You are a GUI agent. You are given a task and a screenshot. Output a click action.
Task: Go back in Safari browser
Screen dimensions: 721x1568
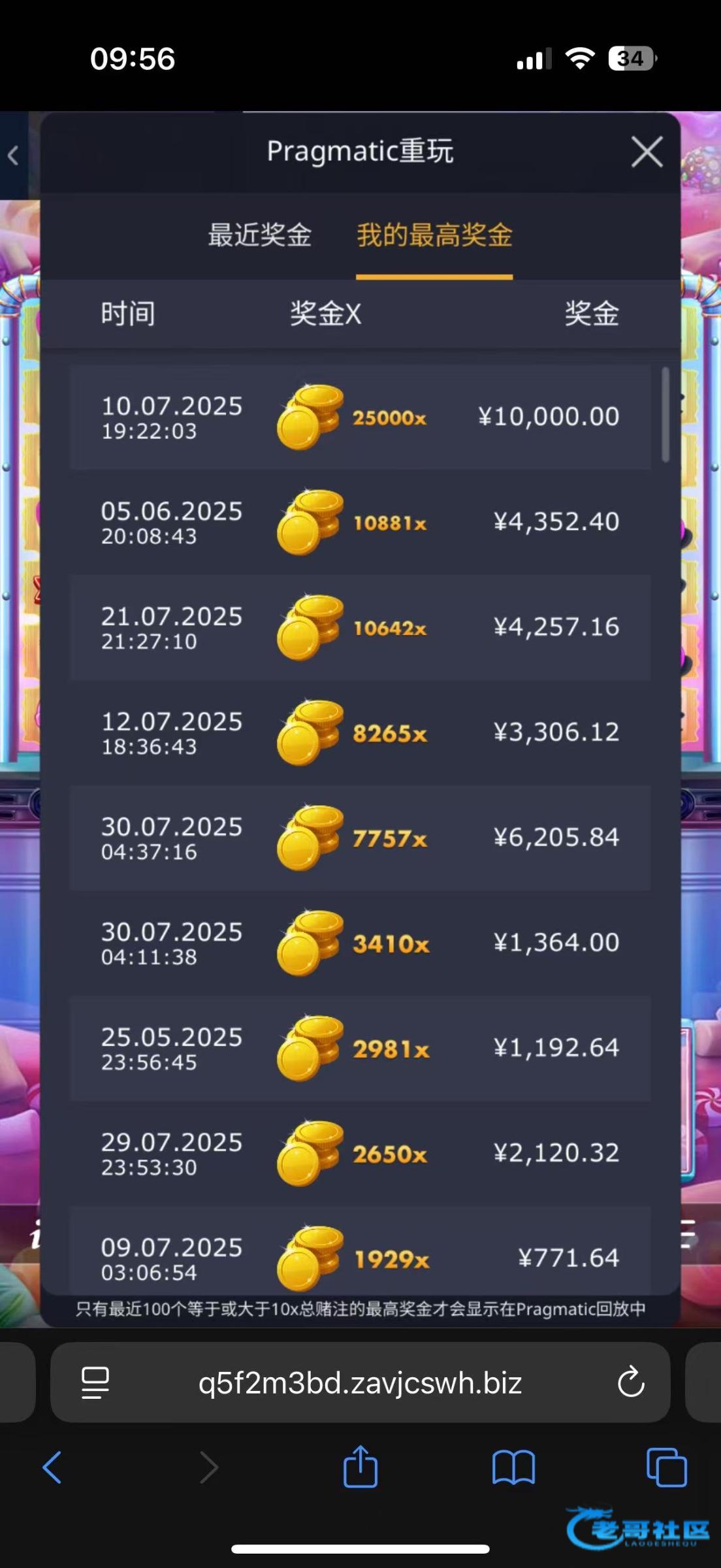point(52,1467)
